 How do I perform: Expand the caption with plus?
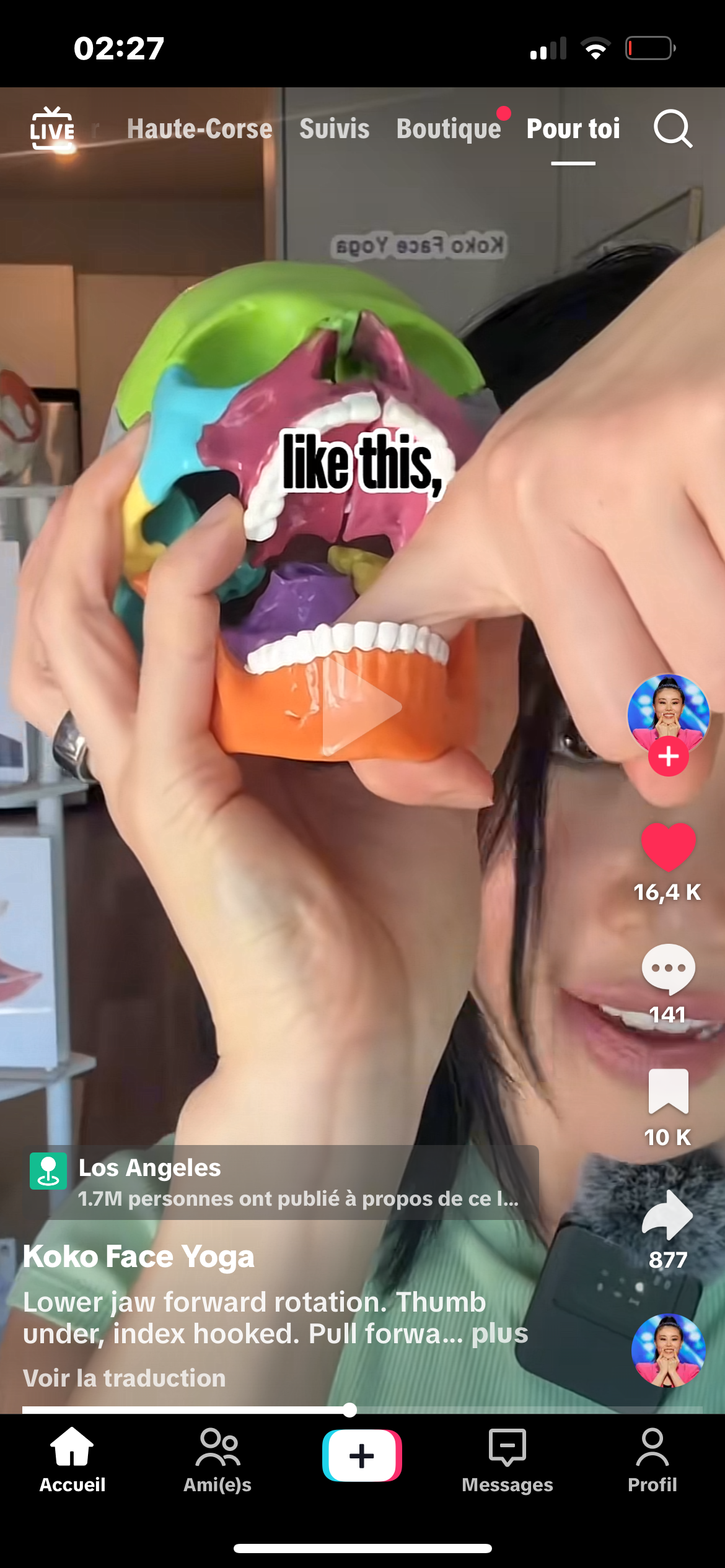(x=499, y=1333)
